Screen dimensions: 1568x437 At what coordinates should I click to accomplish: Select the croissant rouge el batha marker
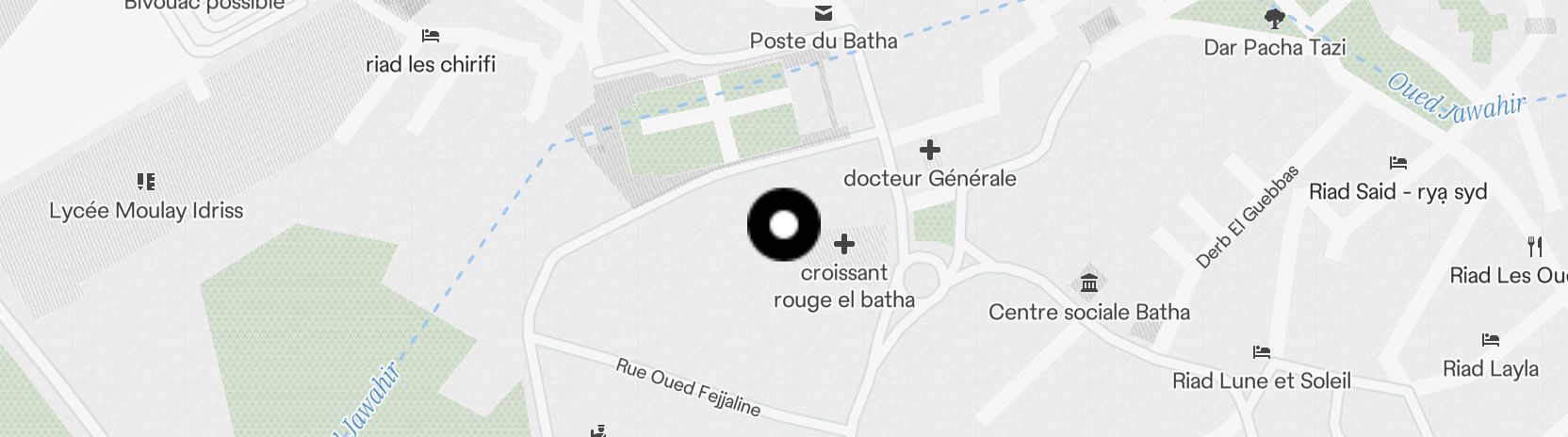(x=844, y=245)
